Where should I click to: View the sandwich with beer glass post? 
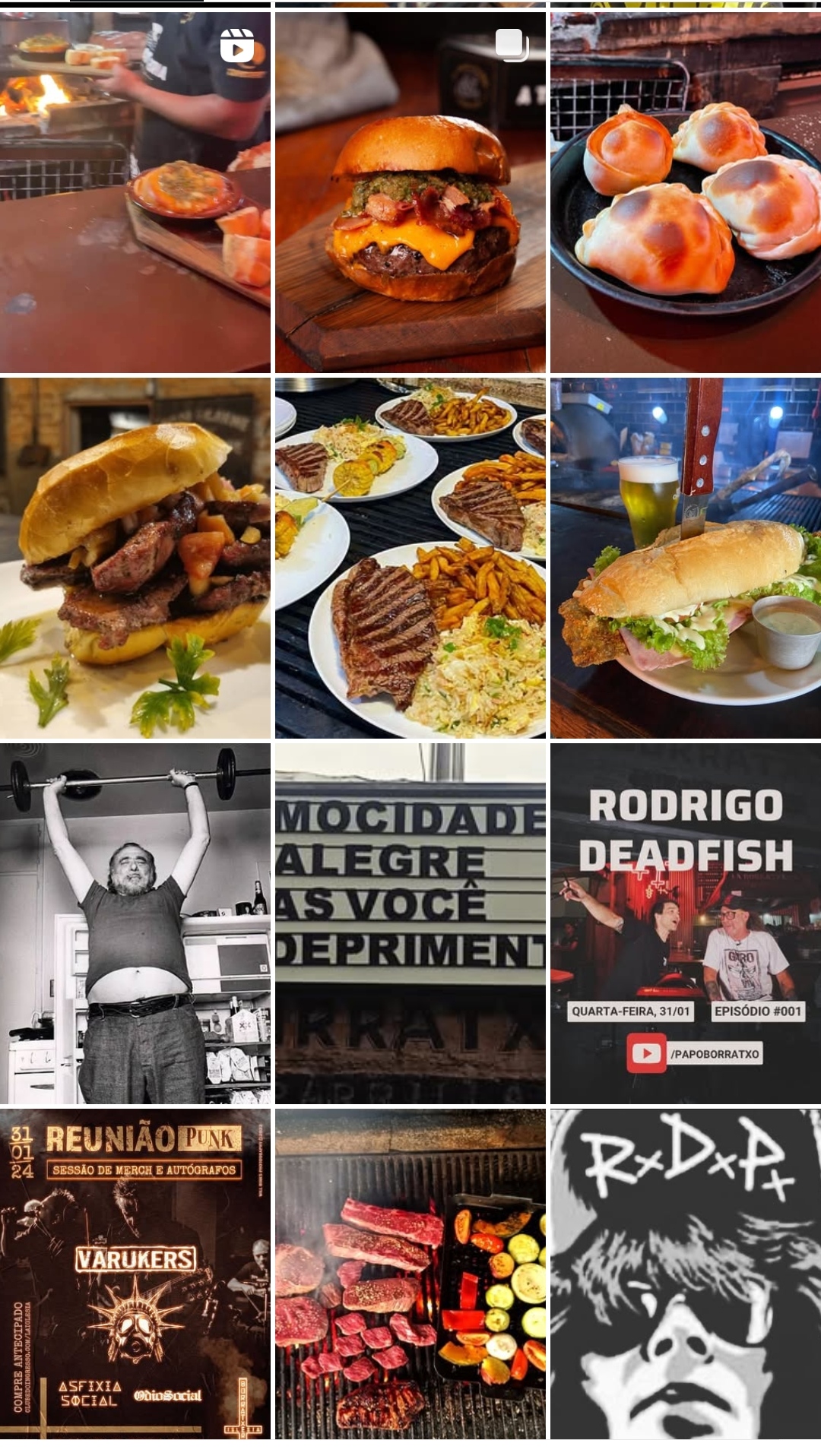tap(686, 558)
